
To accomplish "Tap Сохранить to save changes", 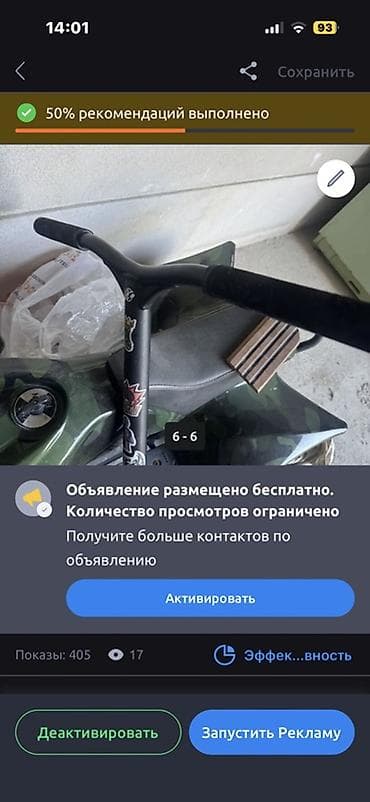I will pos(316,72).
